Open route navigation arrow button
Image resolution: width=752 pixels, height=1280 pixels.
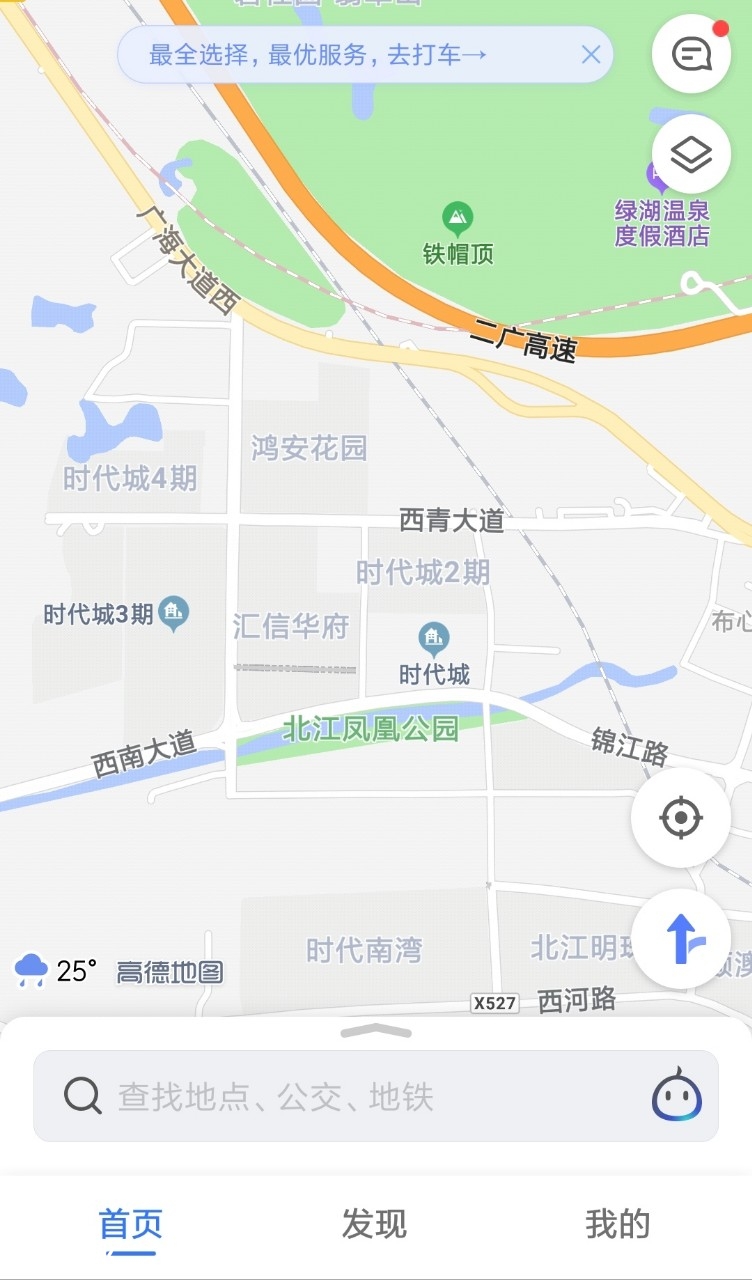pos(681,939)
